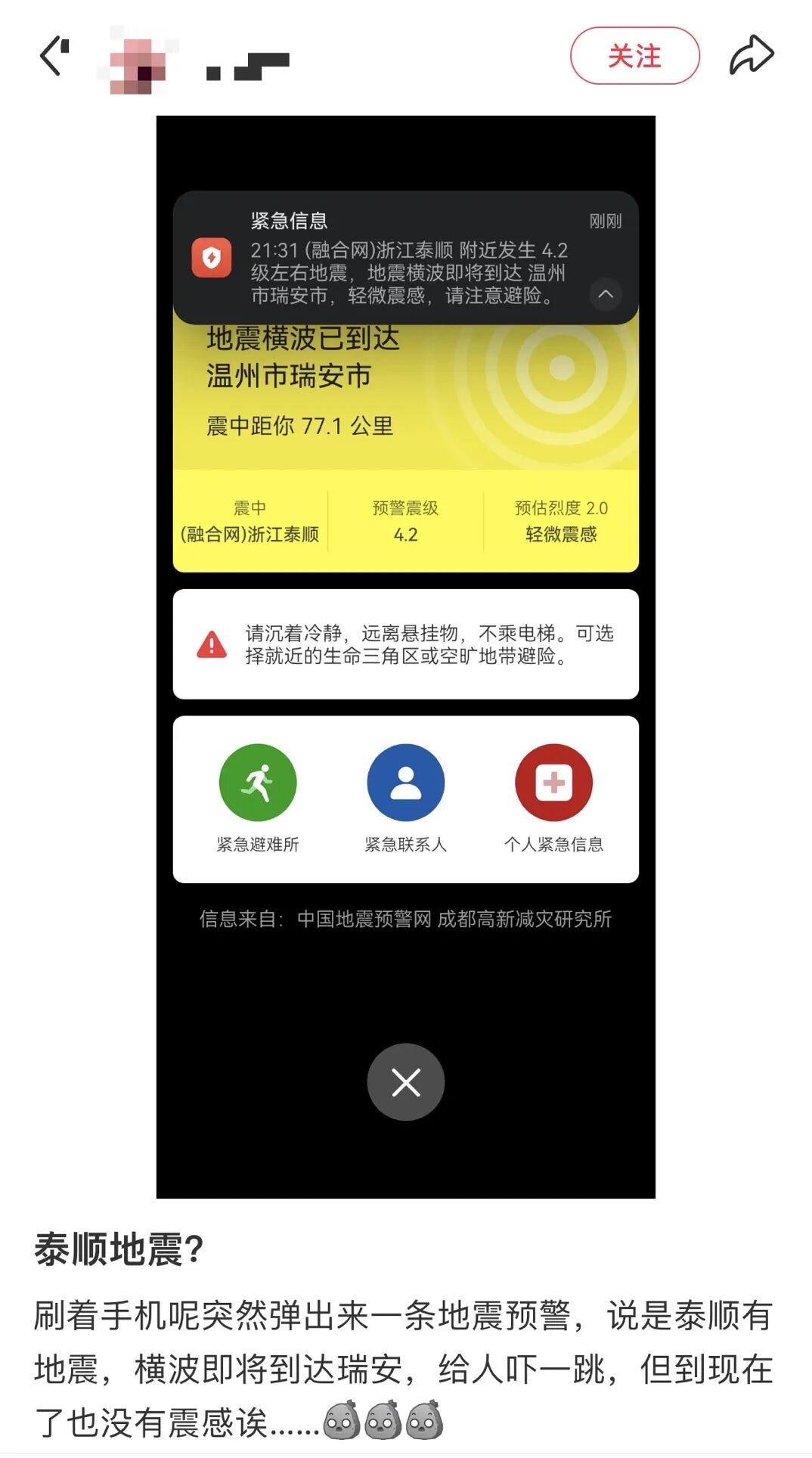Follow the author with 关注 button
812x1458 pixels.
click(634, 56)
